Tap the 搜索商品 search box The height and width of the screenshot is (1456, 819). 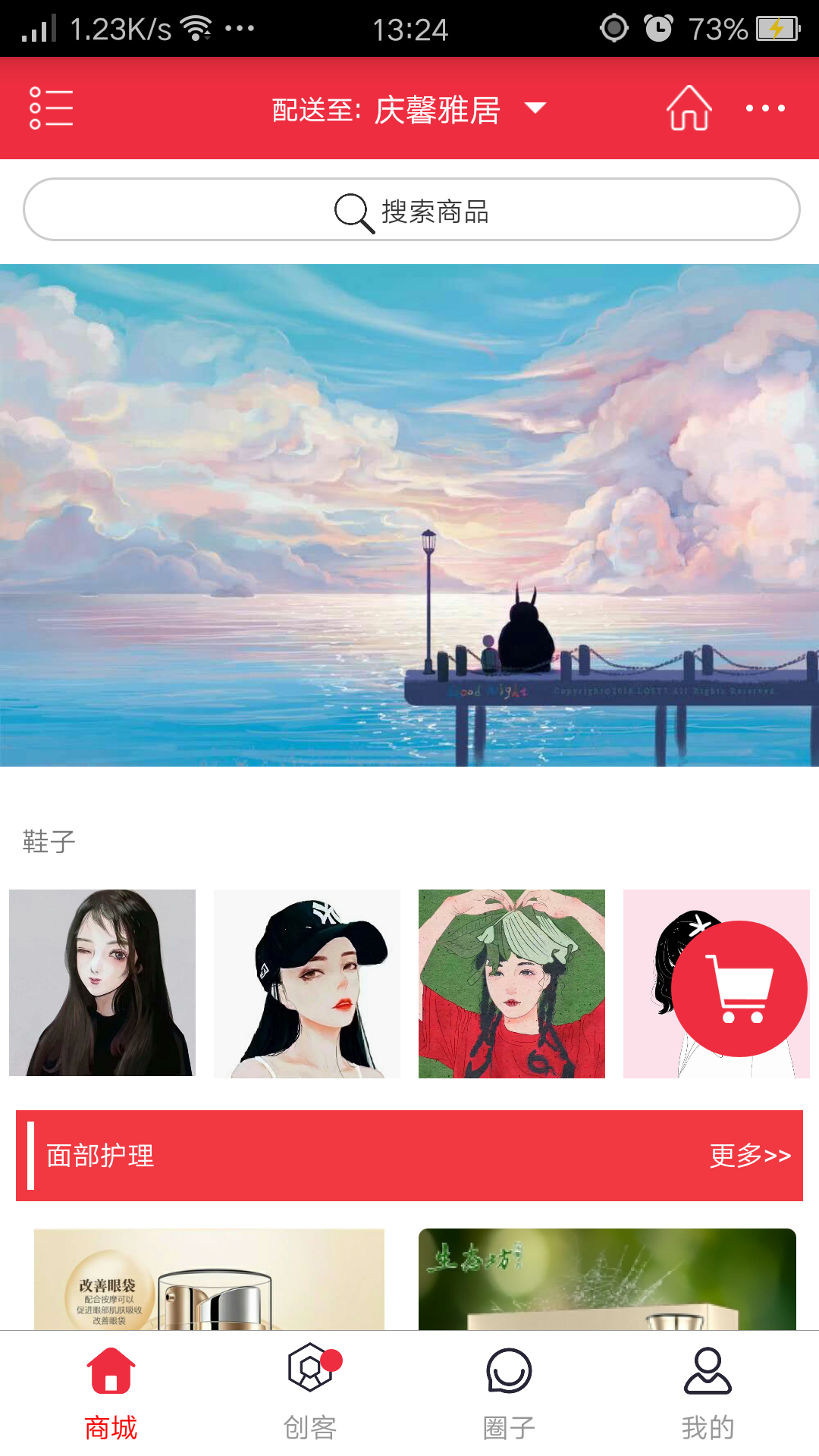point(411,210)
